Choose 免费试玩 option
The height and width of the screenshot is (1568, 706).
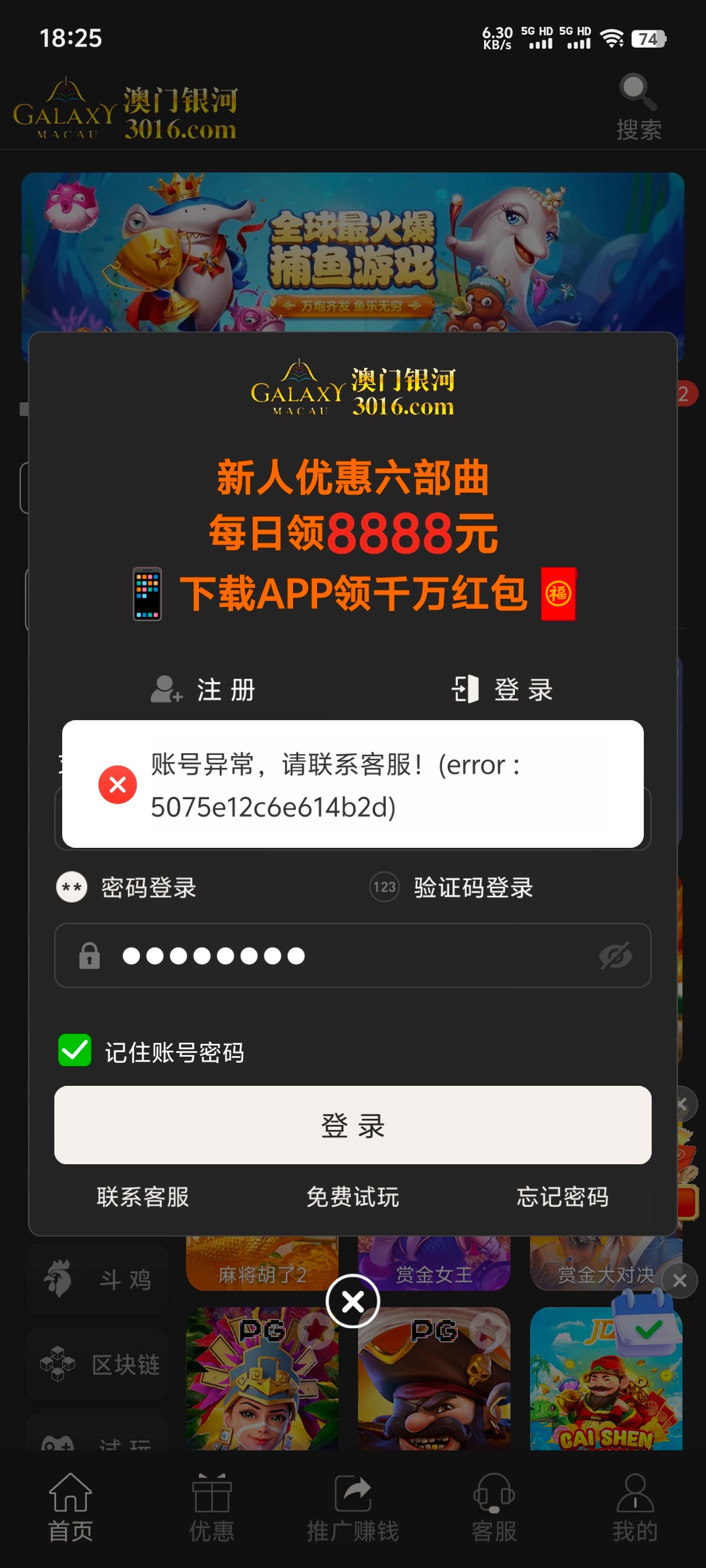tap(352, 1197)
